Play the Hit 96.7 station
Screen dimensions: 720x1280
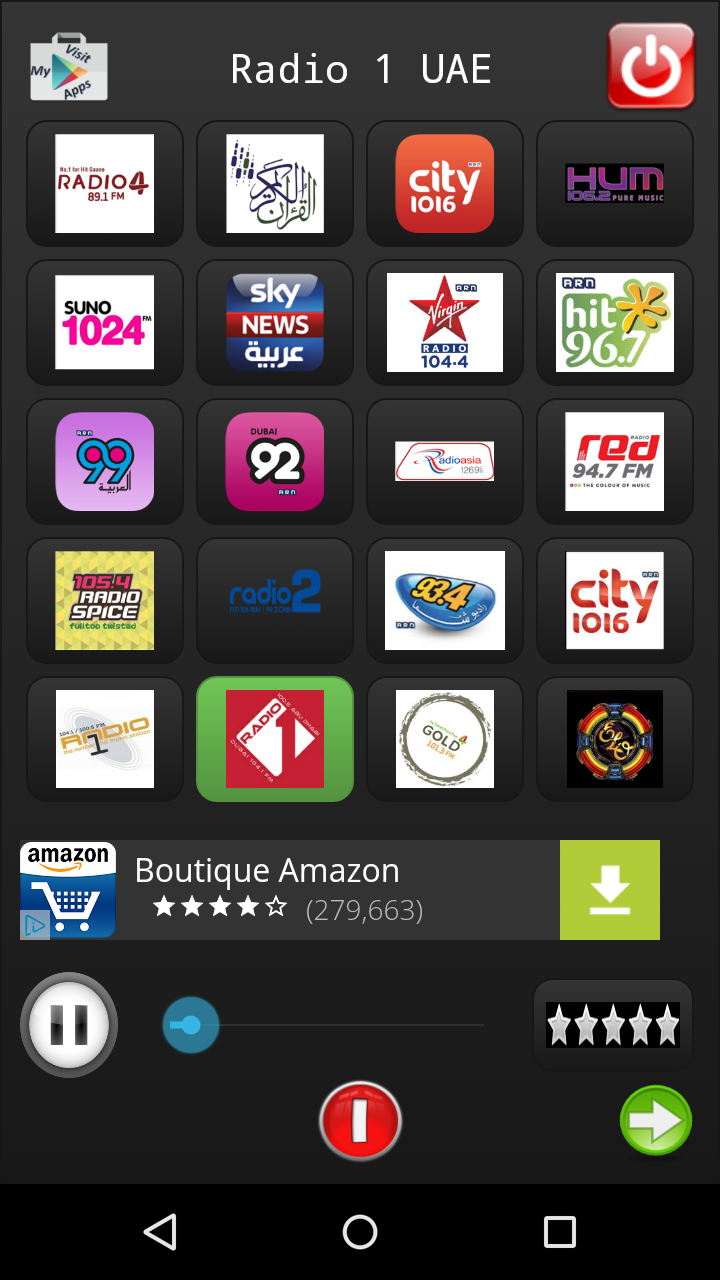coord(614,322)
